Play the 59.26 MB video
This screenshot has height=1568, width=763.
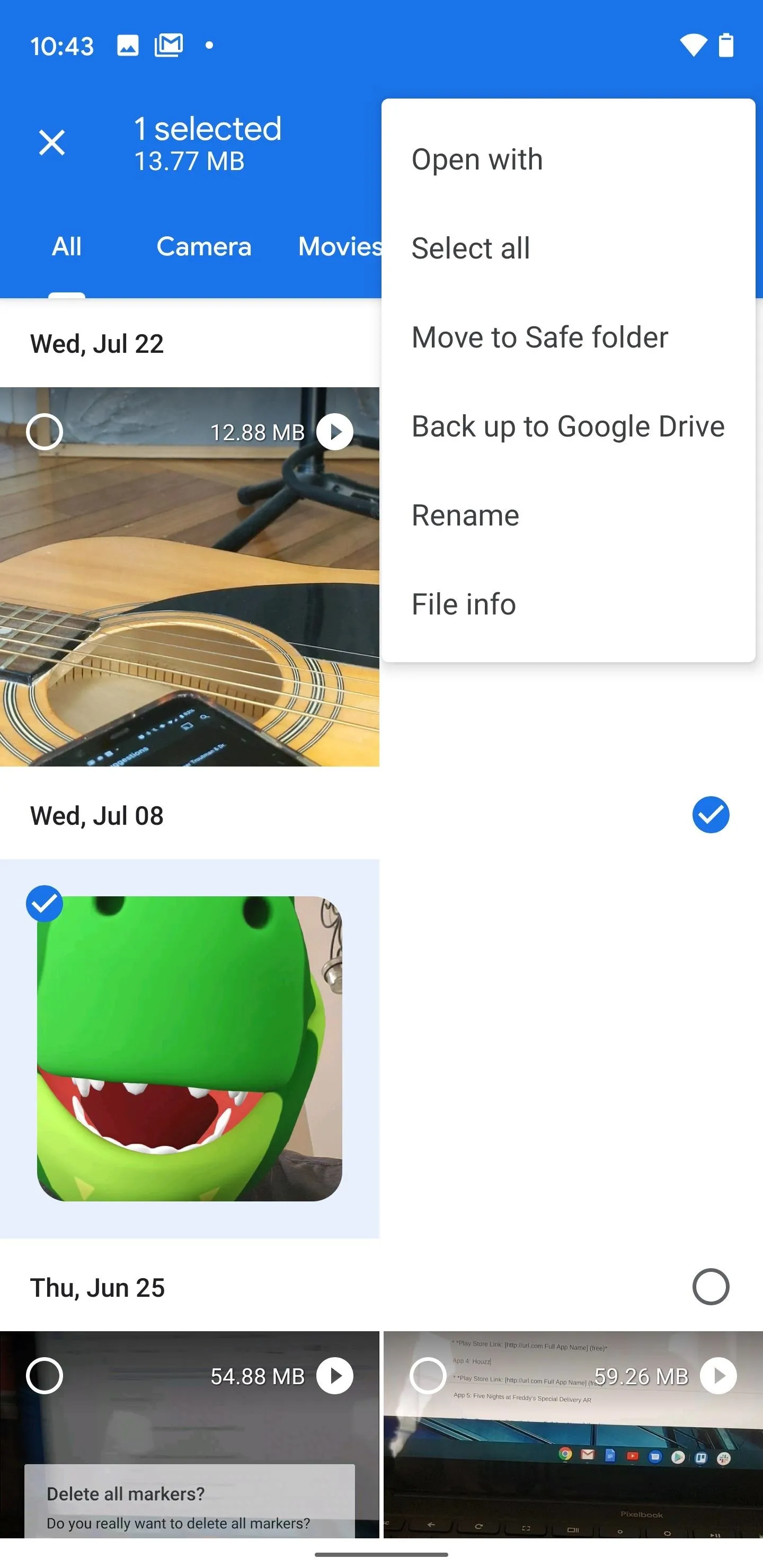pyautogui.click(x=718, y=1376)
